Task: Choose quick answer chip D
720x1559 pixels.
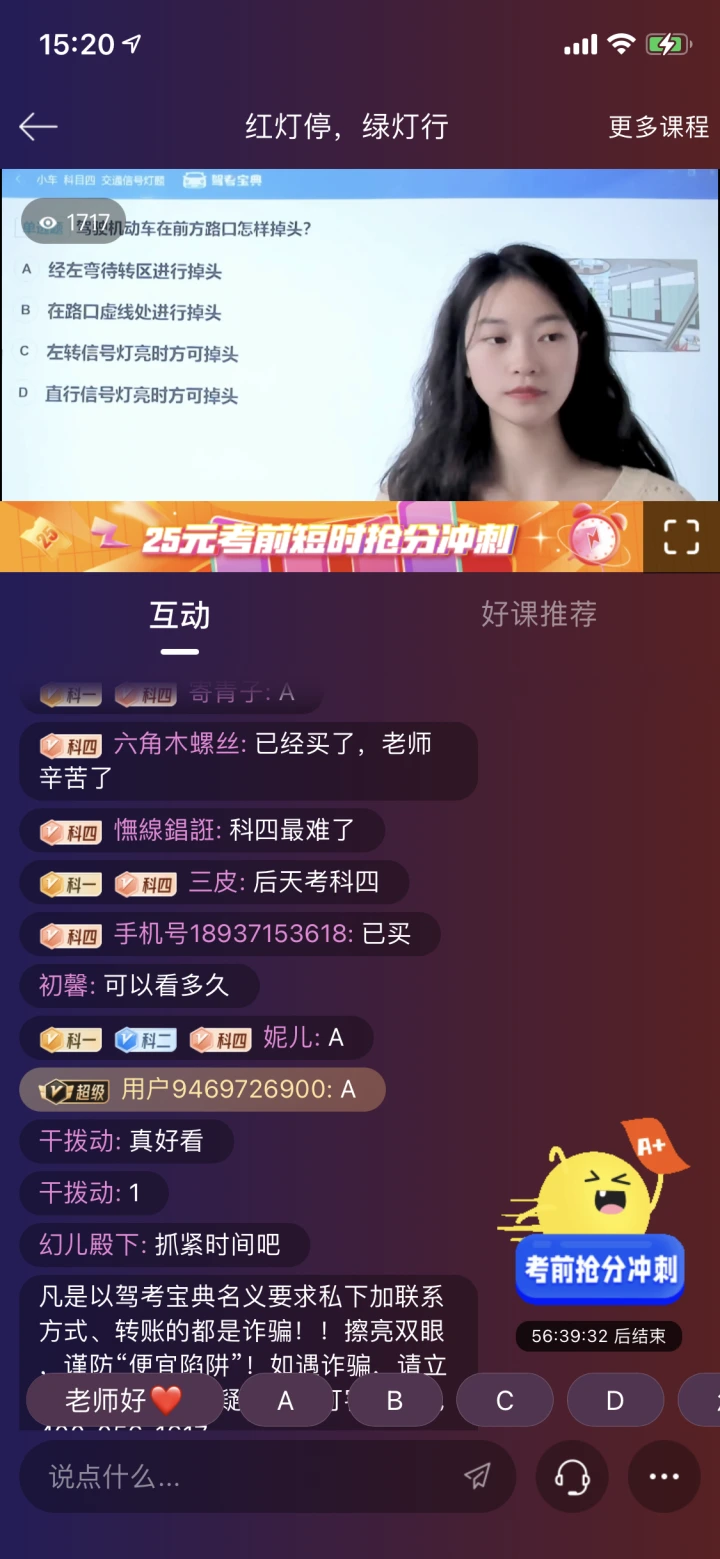Action: click(x=615, y=1401)
